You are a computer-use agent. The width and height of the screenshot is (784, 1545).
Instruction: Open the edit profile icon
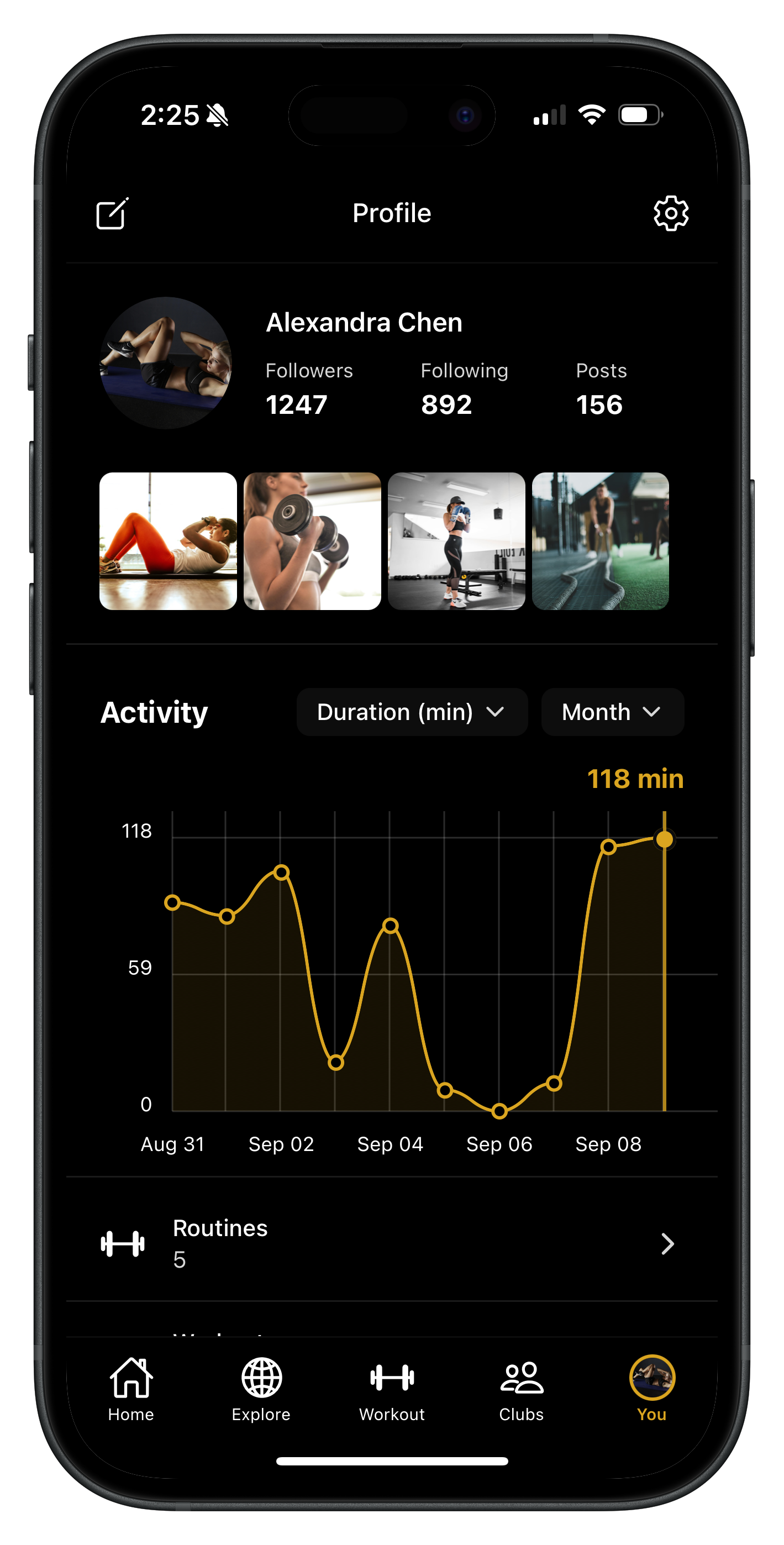(112, 213)
